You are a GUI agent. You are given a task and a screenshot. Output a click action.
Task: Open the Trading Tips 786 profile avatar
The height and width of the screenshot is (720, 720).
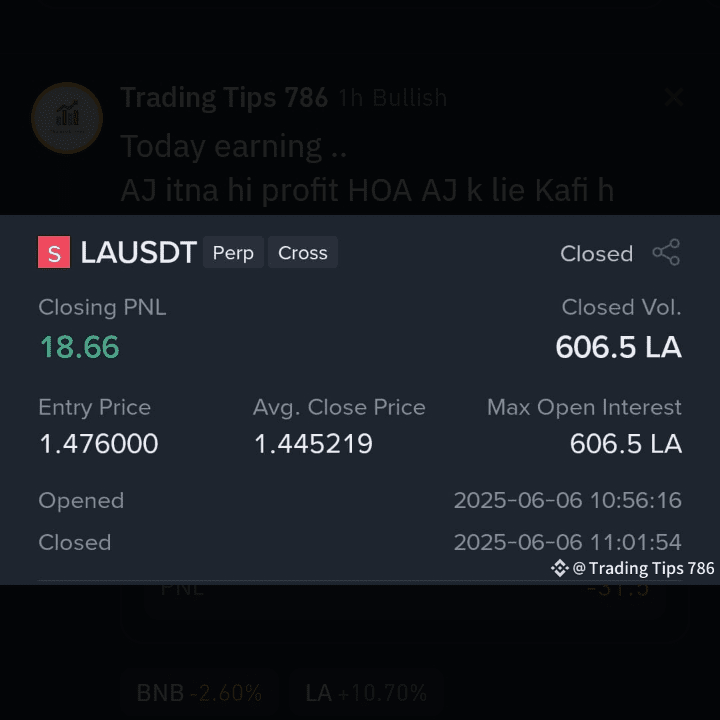(x=67, y=118)
